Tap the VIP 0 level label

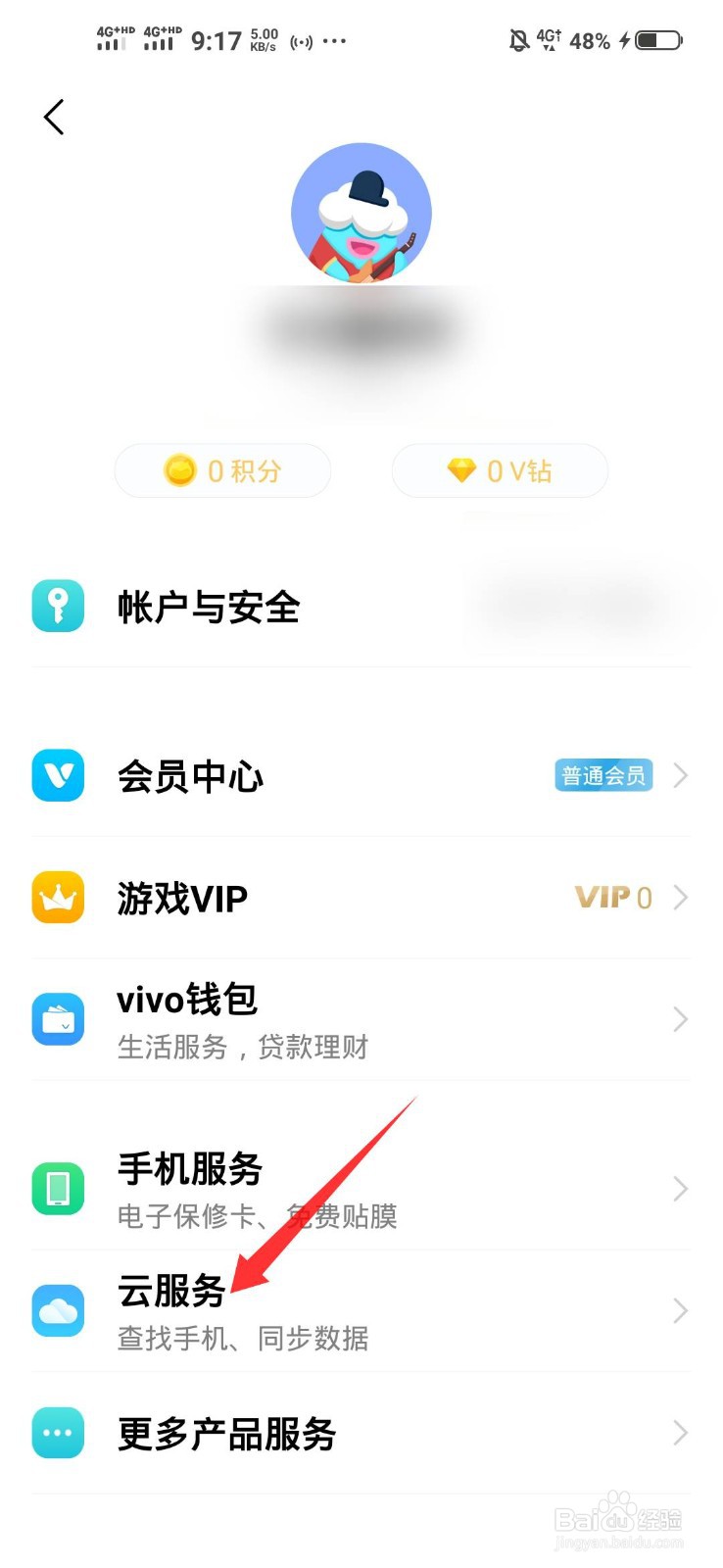point(614,898)
